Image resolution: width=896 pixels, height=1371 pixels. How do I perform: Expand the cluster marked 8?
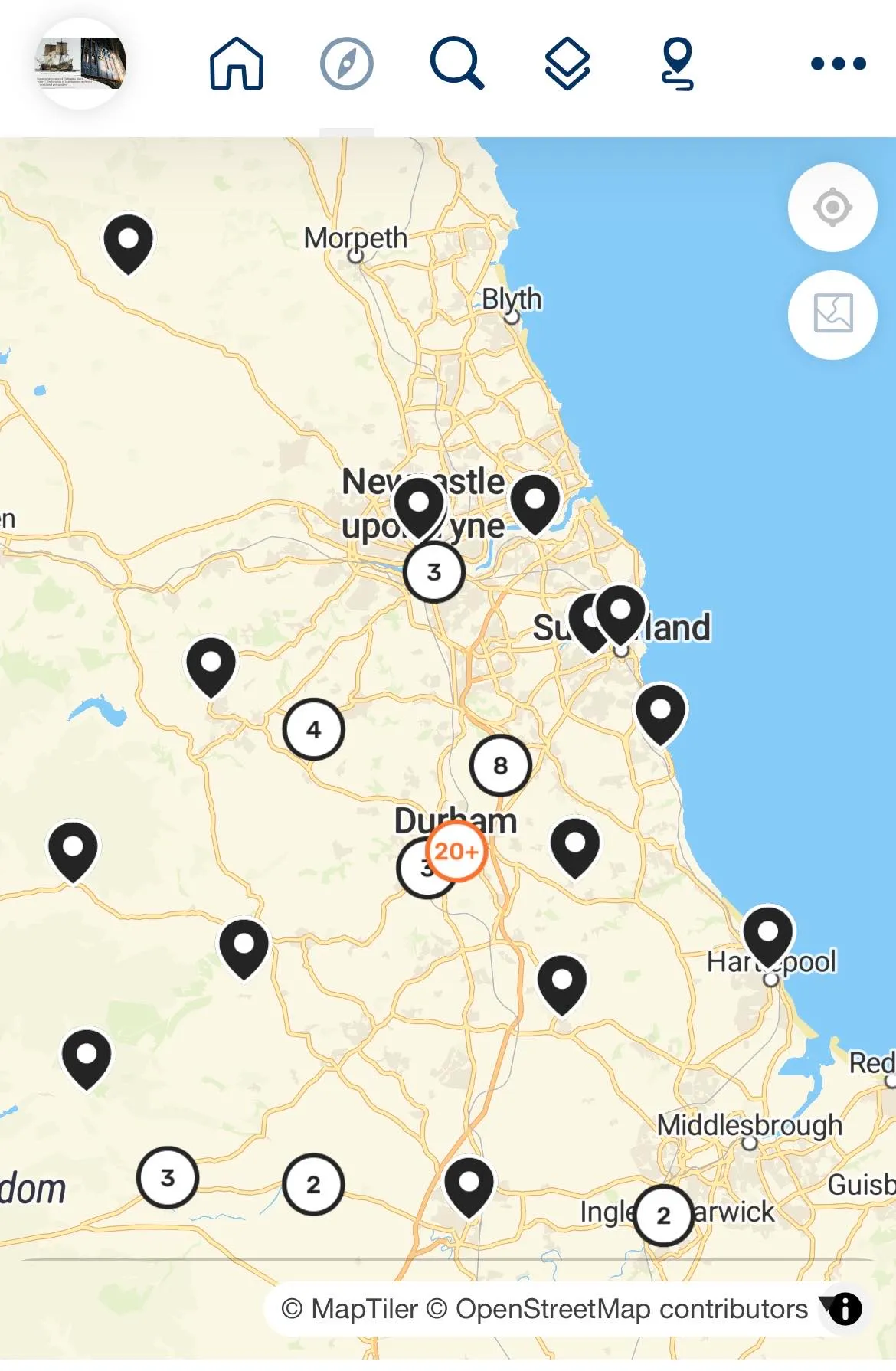coord(500,765)
